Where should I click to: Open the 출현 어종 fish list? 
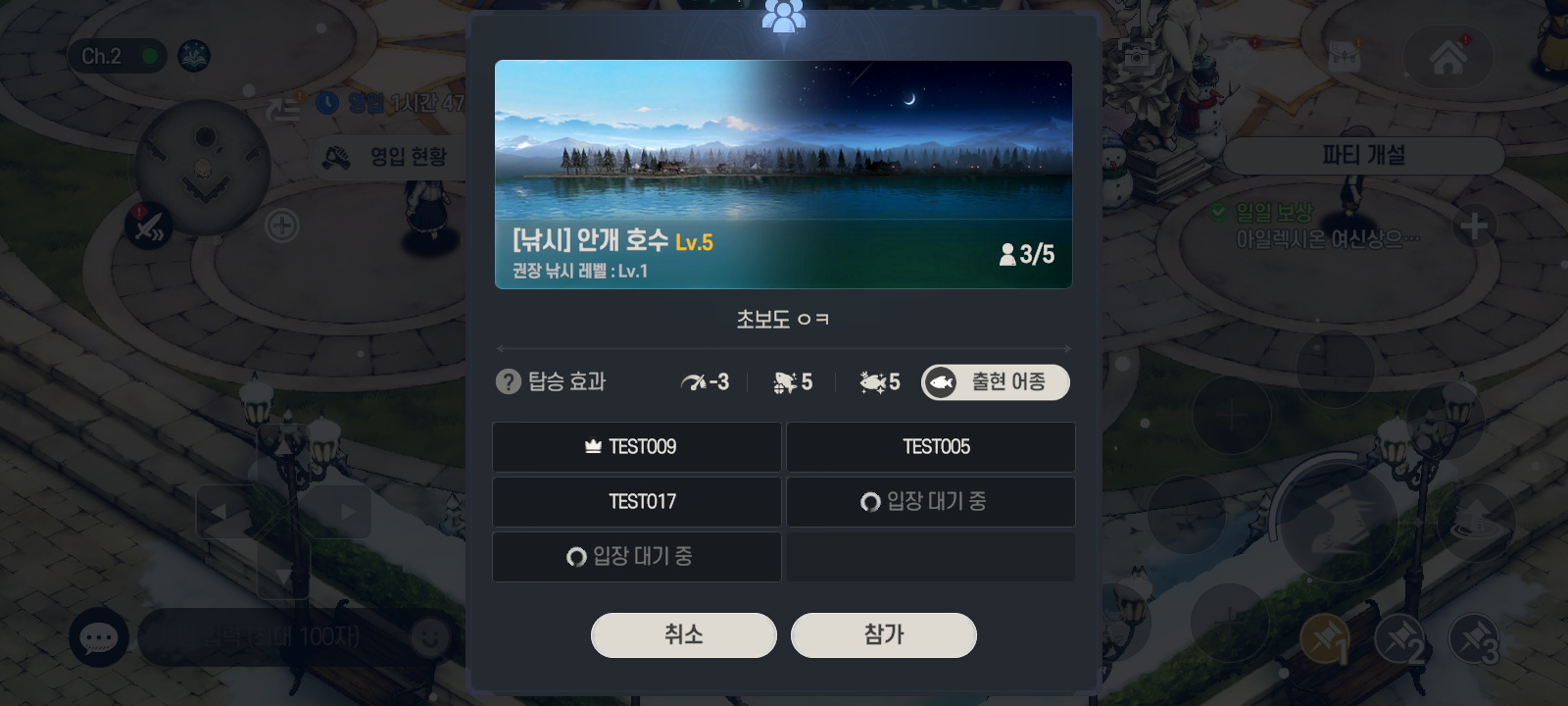(995, 381)
